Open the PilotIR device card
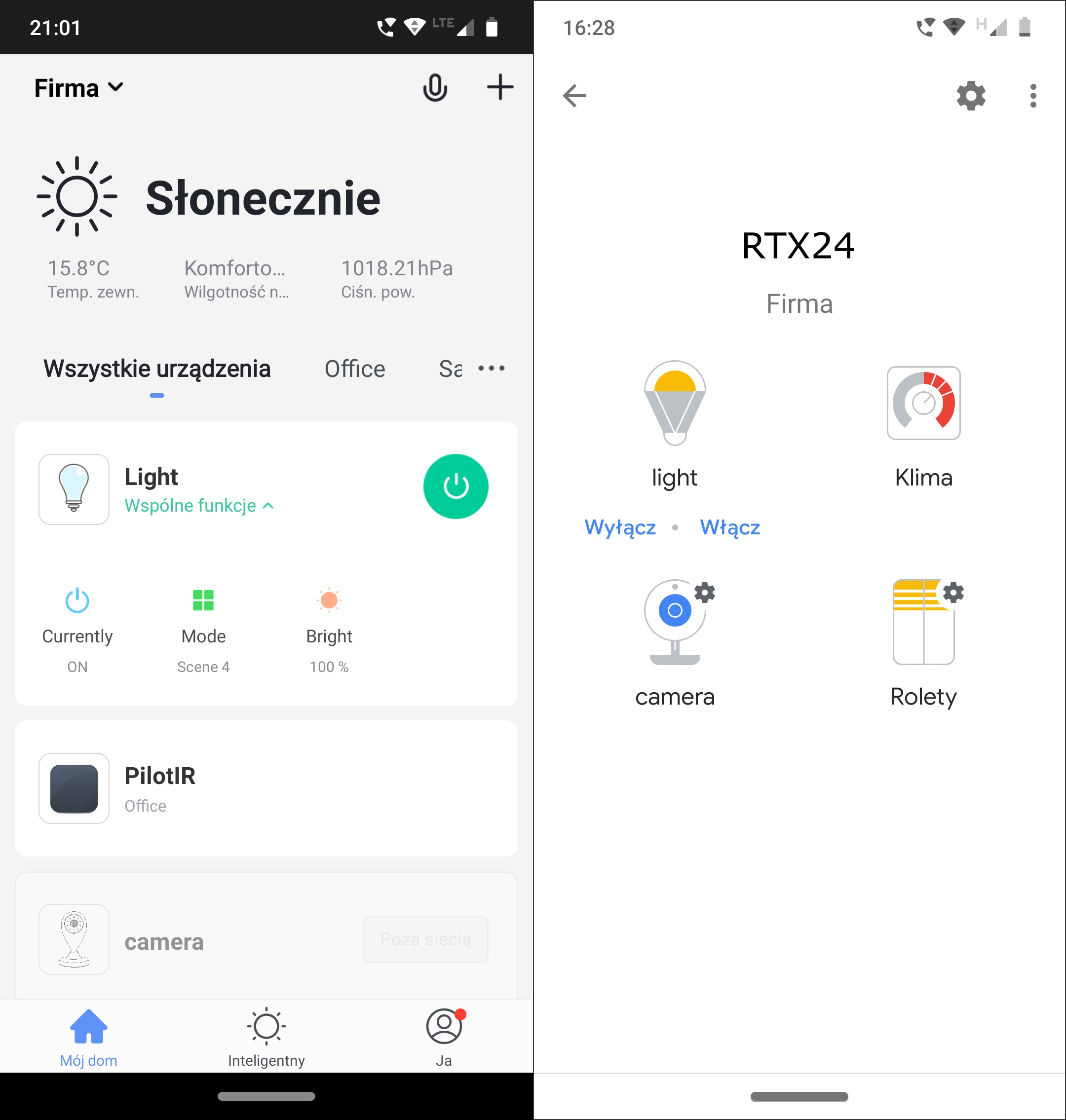The image size is (1066, 1120). [x=266, y=788]
